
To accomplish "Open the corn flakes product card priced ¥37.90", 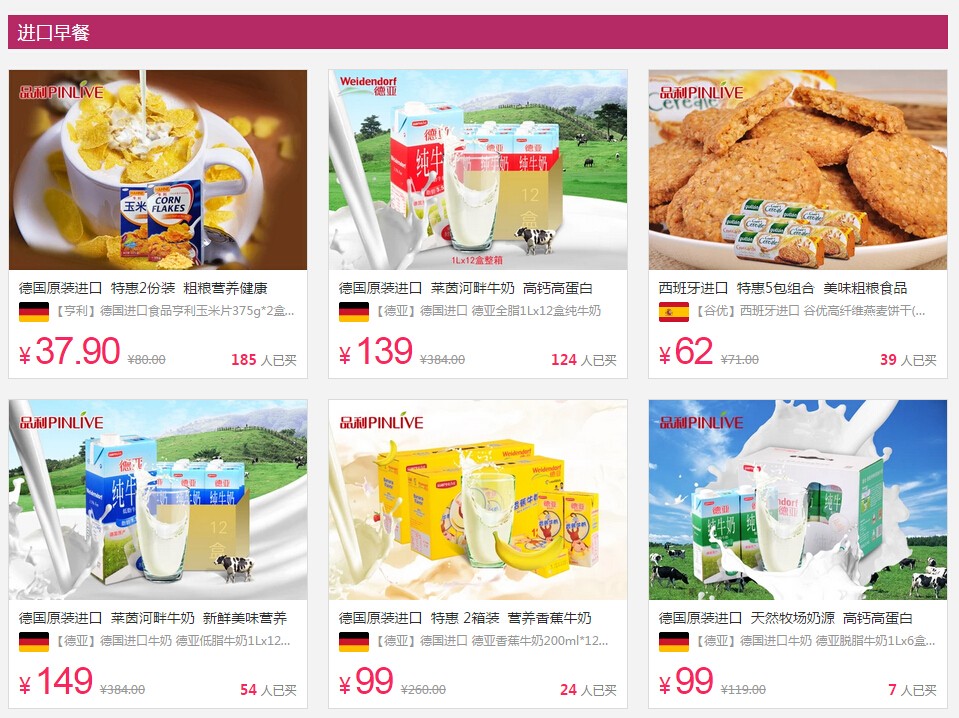I will (158, 170).
